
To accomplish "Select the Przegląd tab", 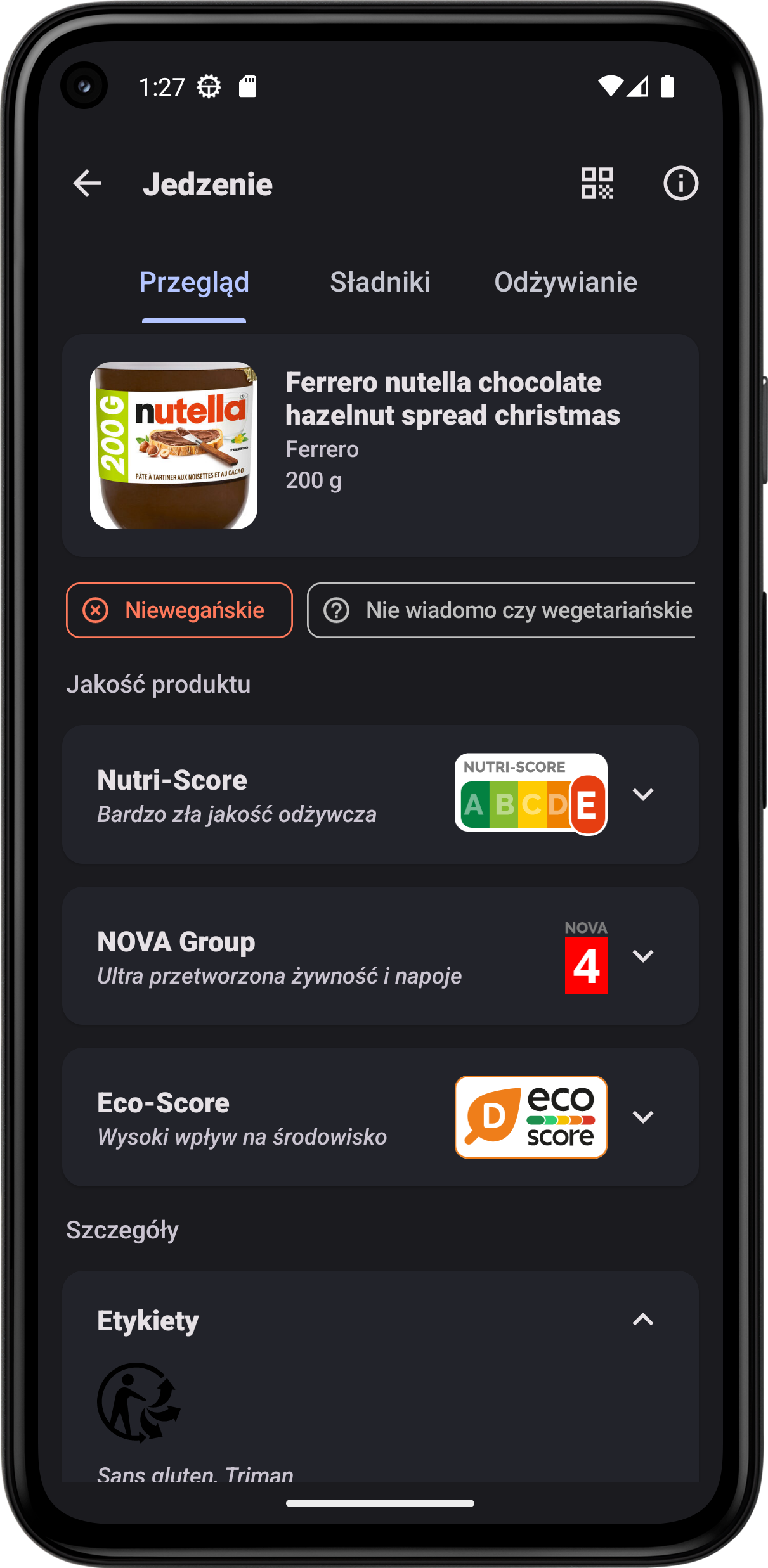I will coord(194,283).
